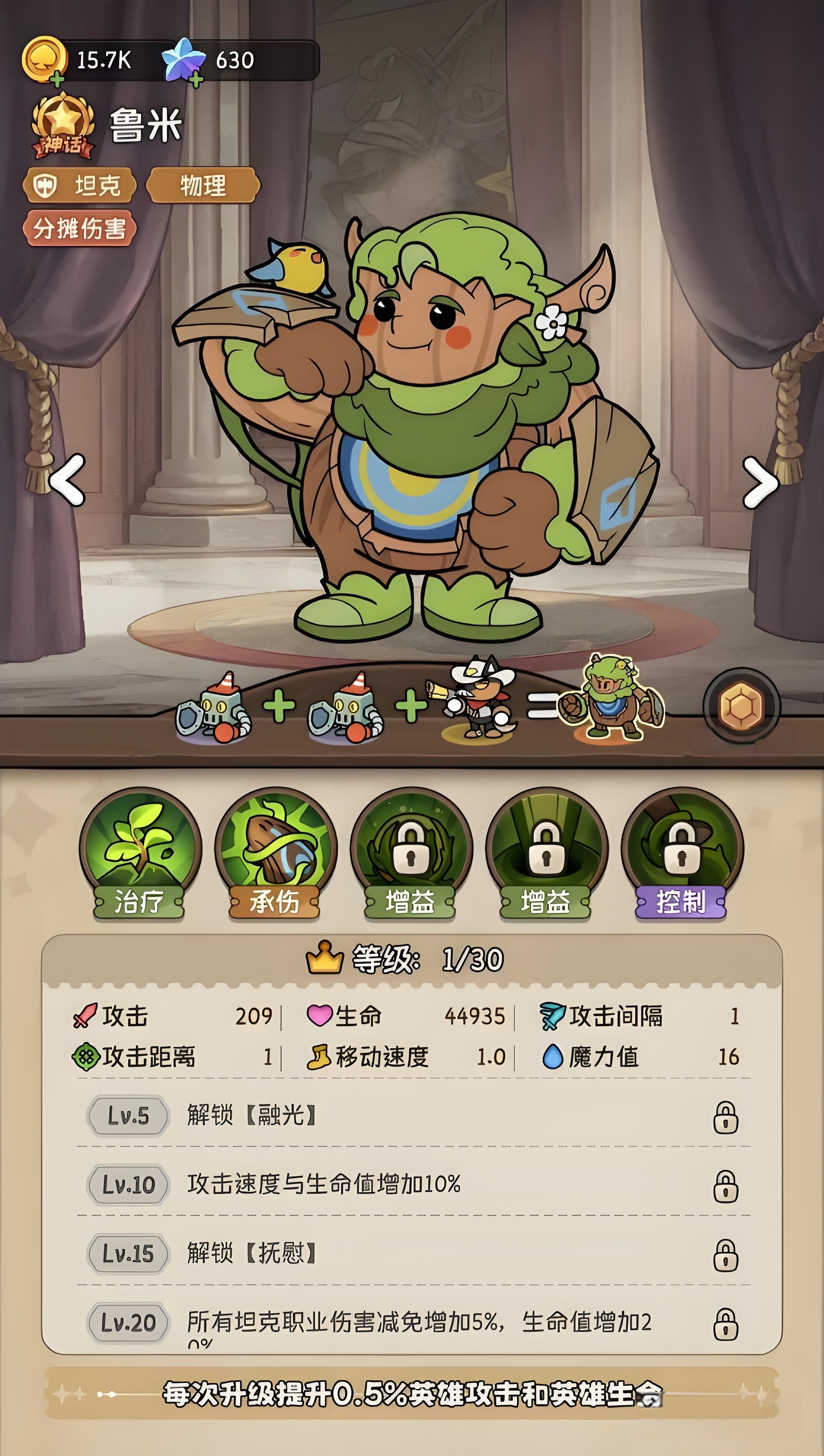Tap the plus to add gold coins
The width and height of the screenshot is (824, 1456).
[56, 80]
